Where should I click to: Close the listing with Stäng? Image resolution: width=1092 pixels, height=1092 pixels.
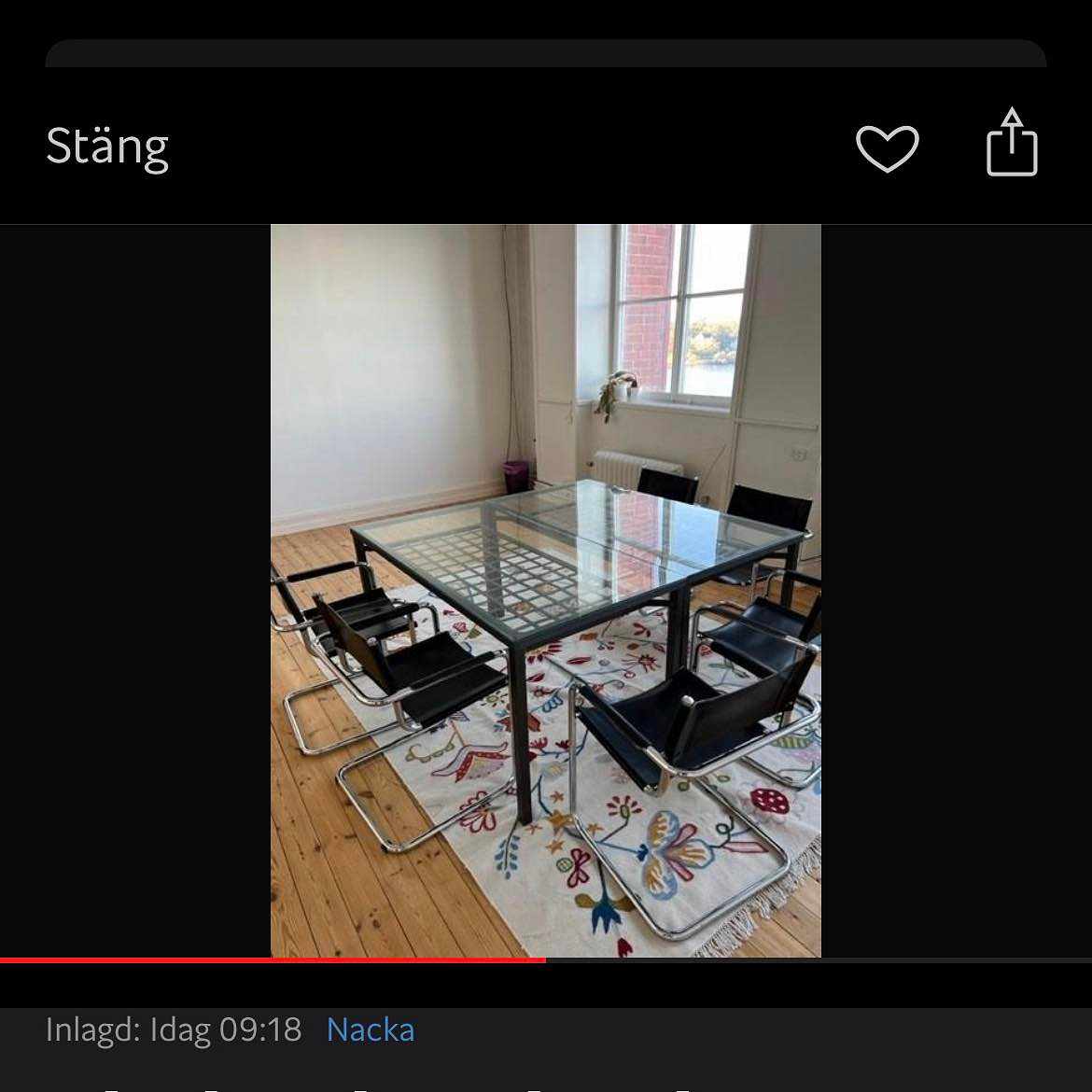click(x=107, y=147)
